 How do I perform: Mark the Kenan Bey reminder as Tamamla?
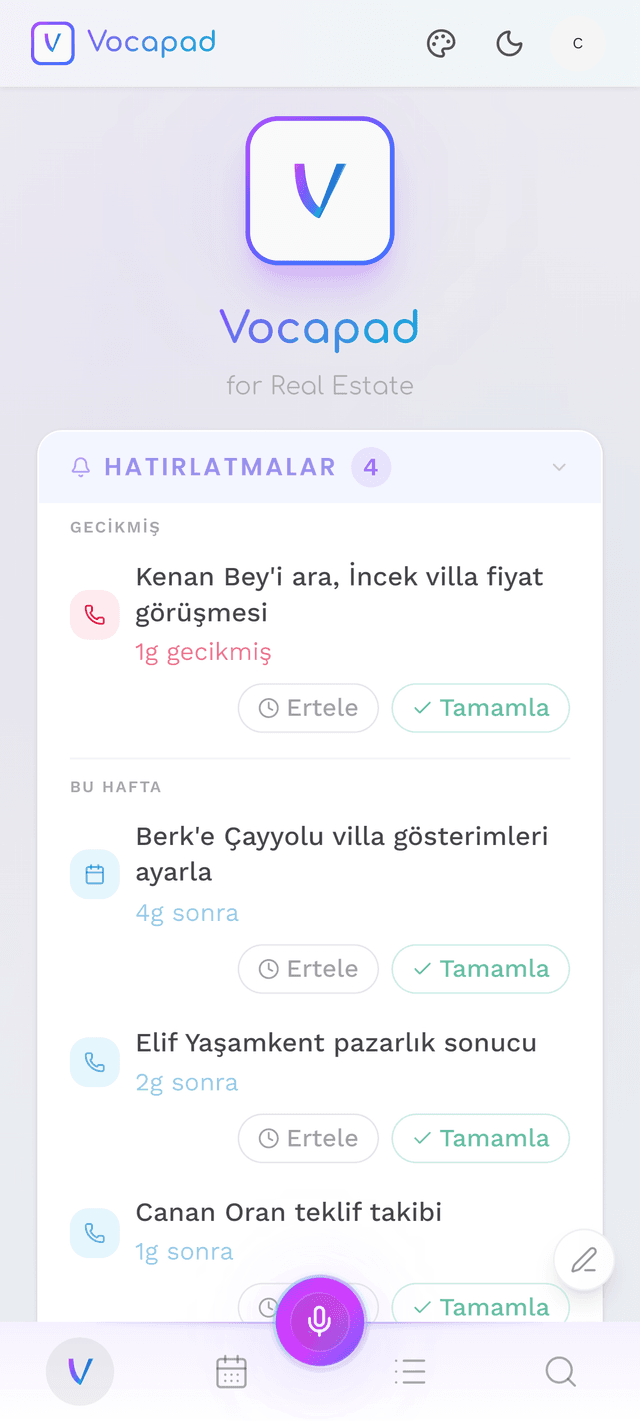click(x=481, y=708)
